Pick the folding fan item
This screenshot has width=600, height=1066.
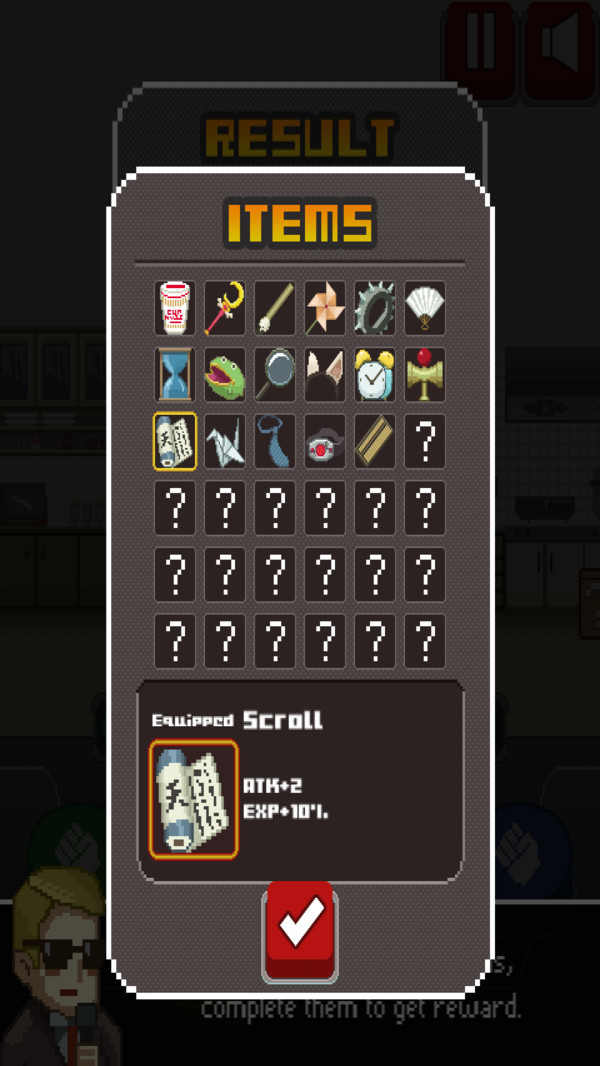pos(425,307)
